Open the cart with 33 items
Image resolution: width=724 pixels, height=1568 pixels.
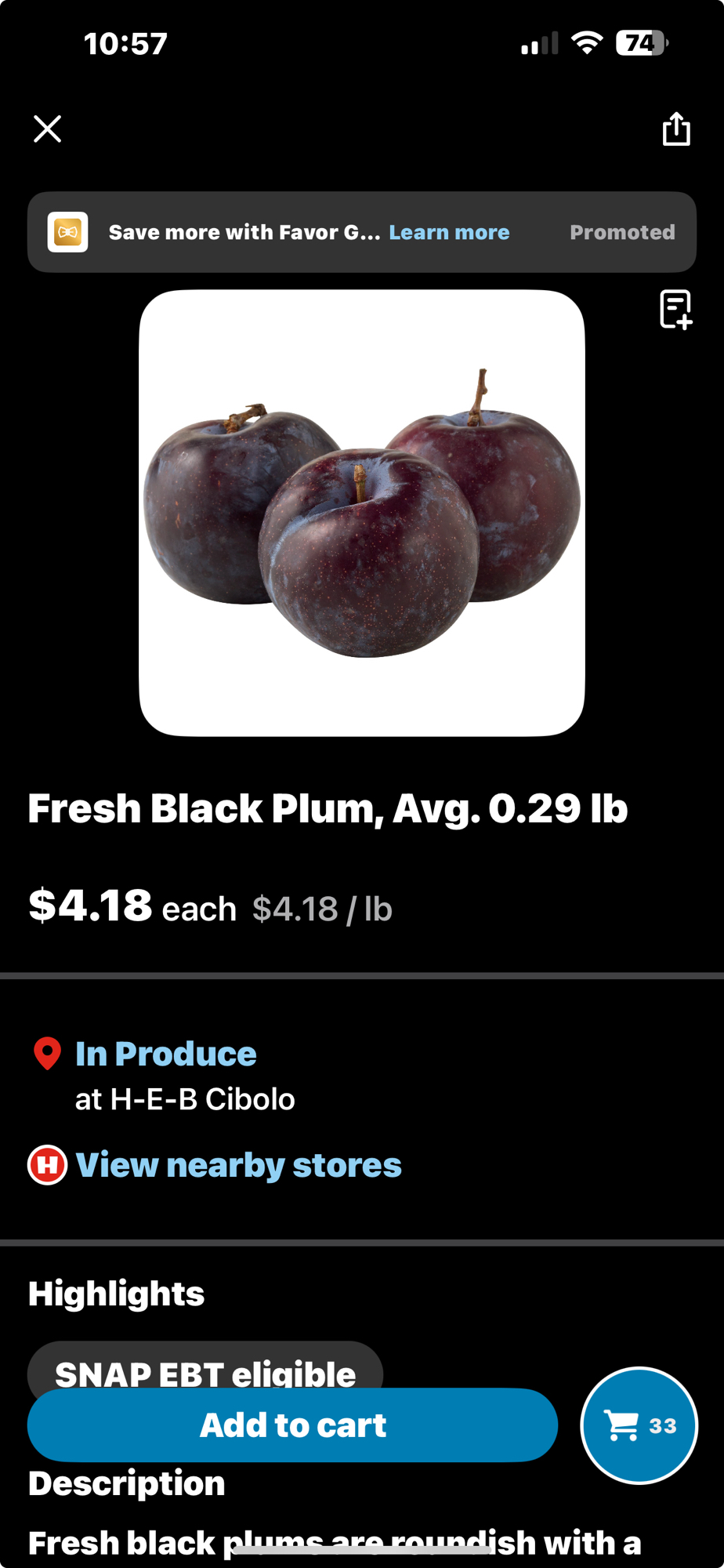[639, 1425]
